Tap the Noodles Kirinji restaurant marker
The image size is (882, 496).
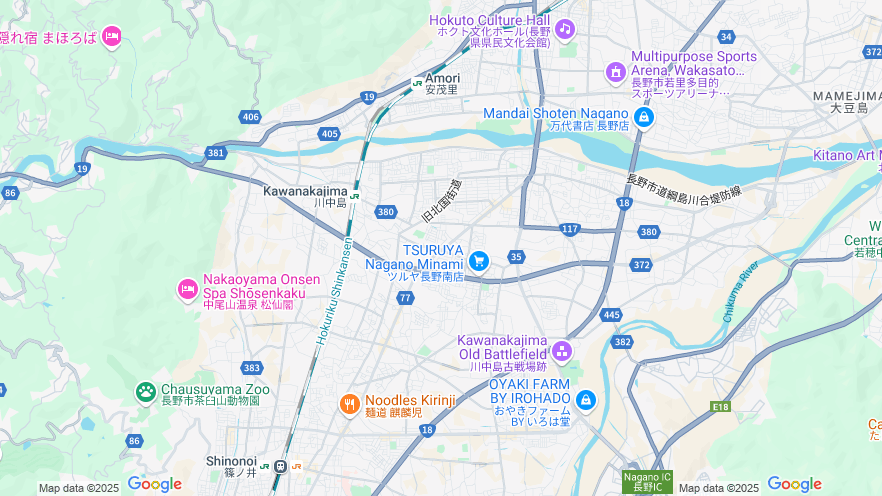click(349, 404)
